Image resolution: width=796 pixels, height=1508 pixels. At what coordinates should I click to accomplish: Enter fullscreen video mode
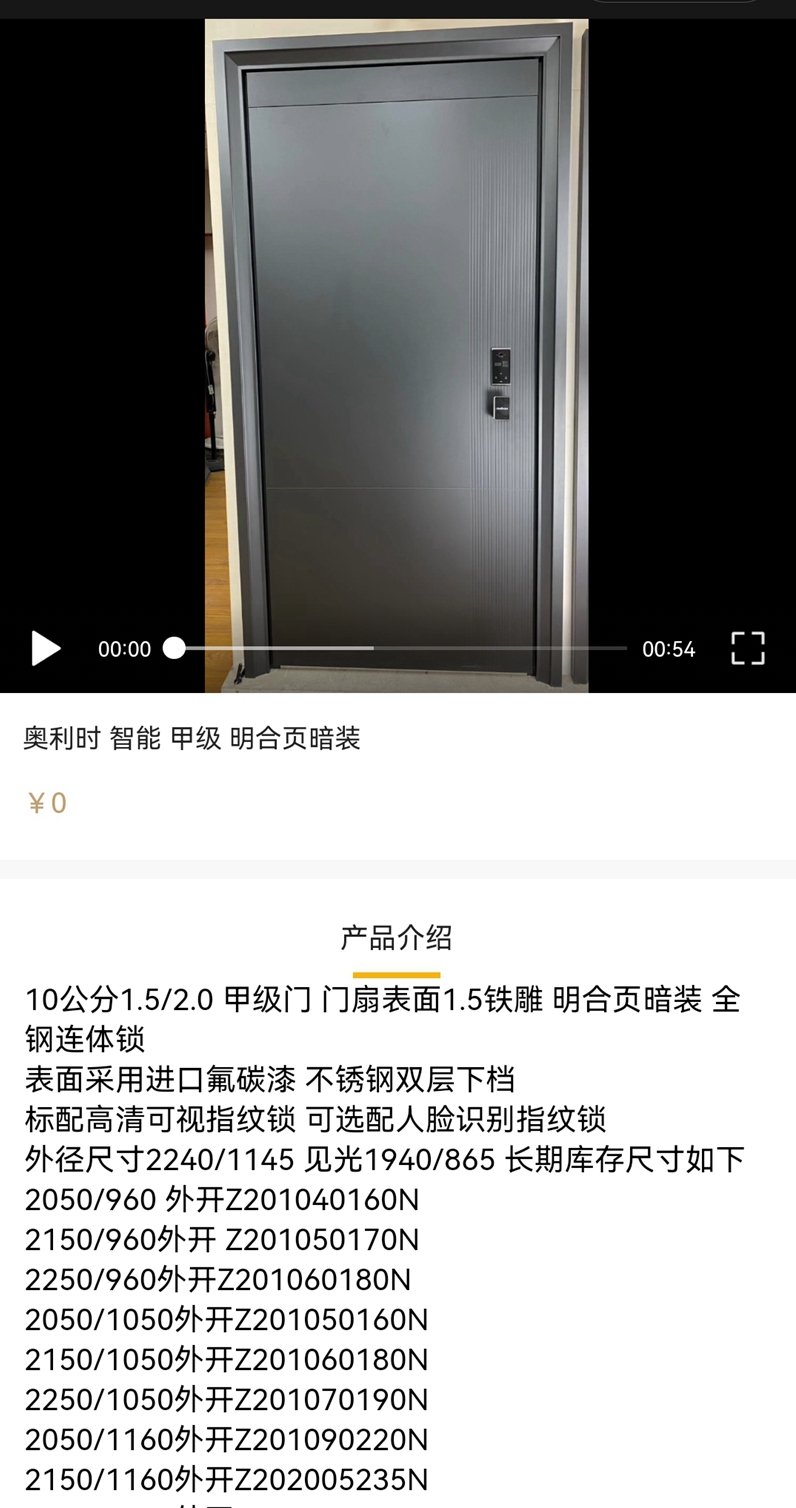coord(747,649)
